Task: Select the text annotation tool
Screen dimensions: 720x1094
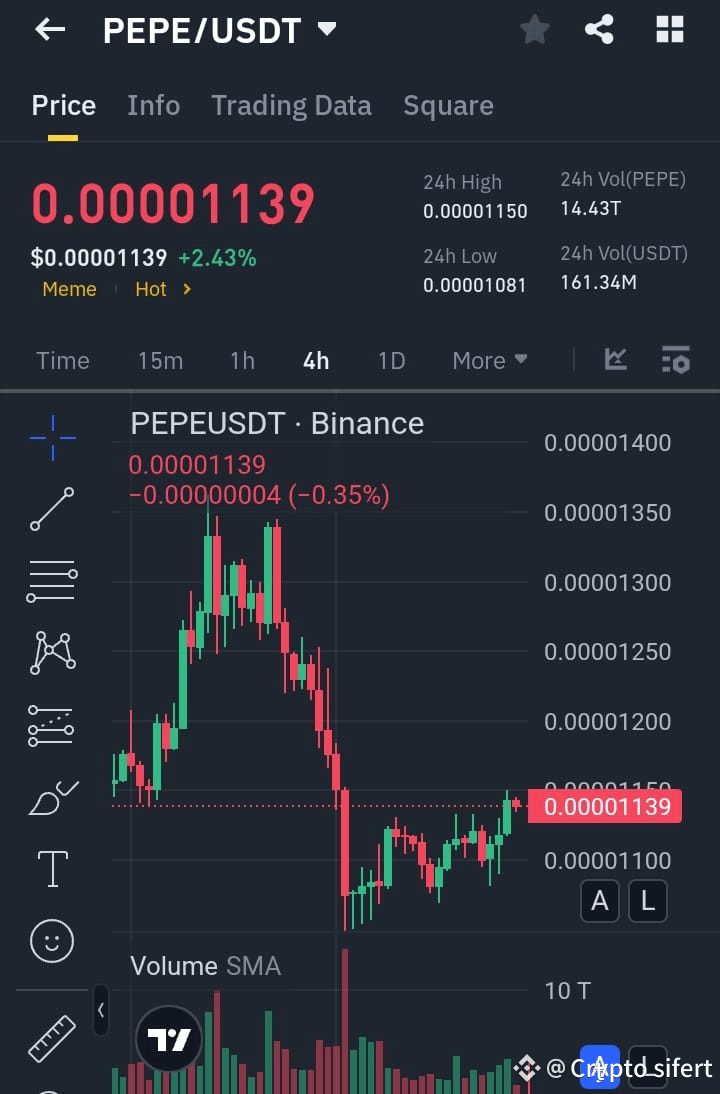Action: pyautogui.click(x=51, y=869)
